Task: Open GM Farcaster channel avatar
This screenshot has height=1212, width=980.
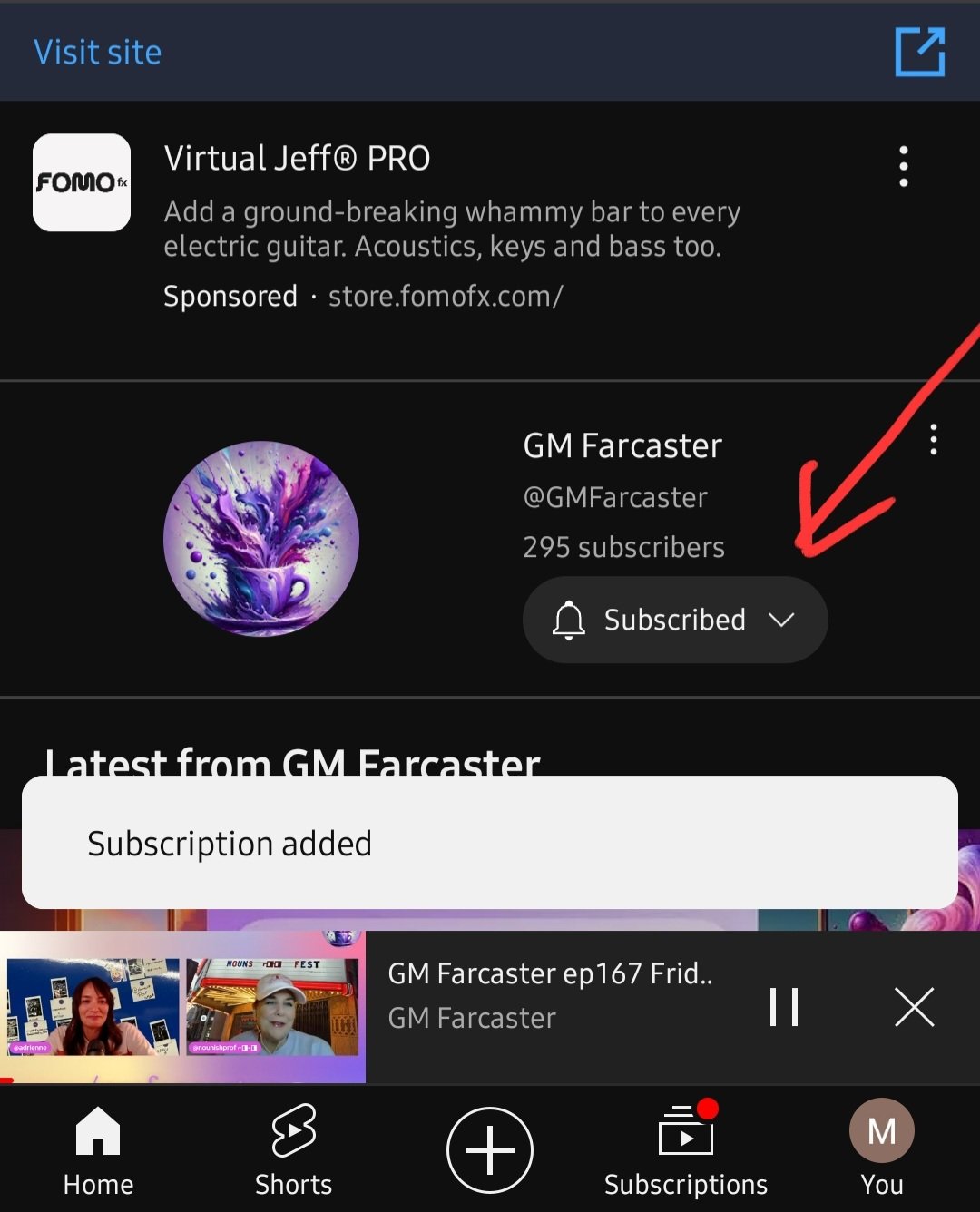Action: click(x=261, y=539)
